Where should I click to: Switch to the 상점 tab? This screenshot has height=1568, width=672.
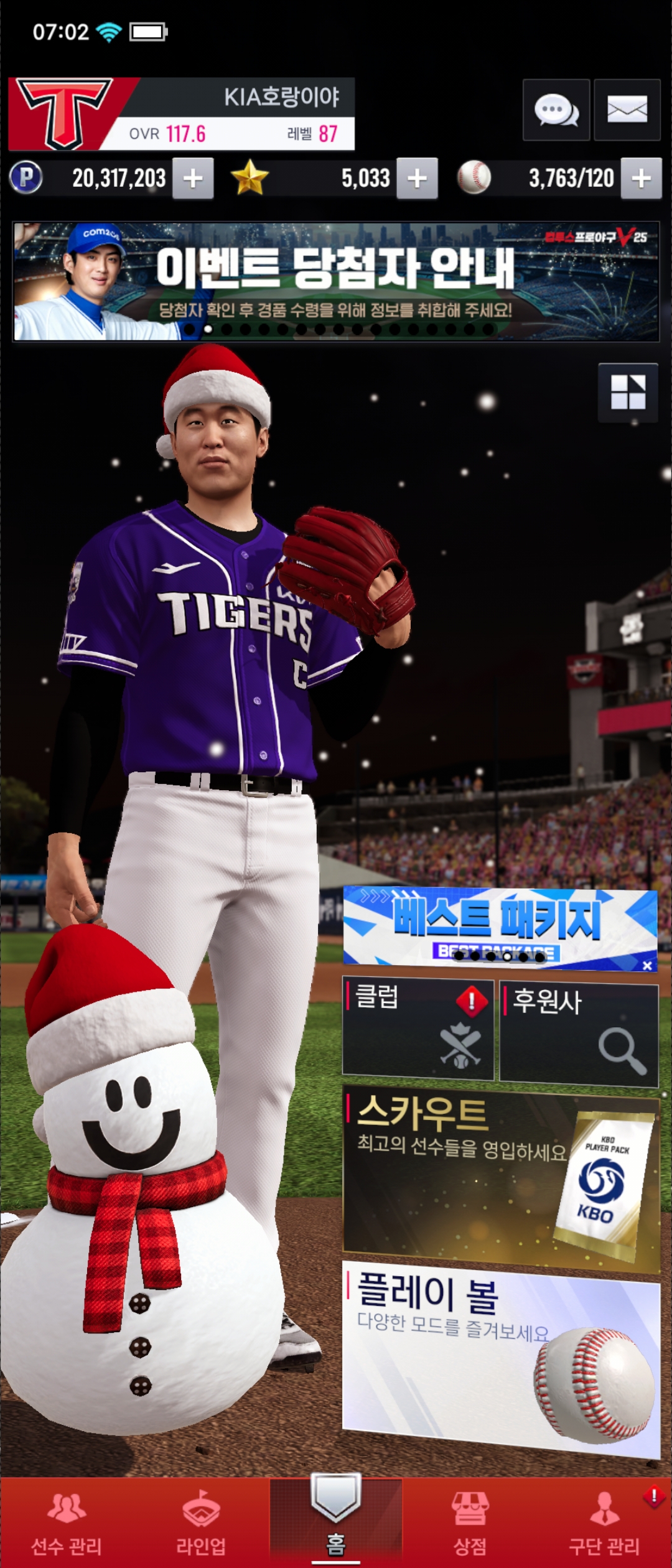[x=470, y=1523]
